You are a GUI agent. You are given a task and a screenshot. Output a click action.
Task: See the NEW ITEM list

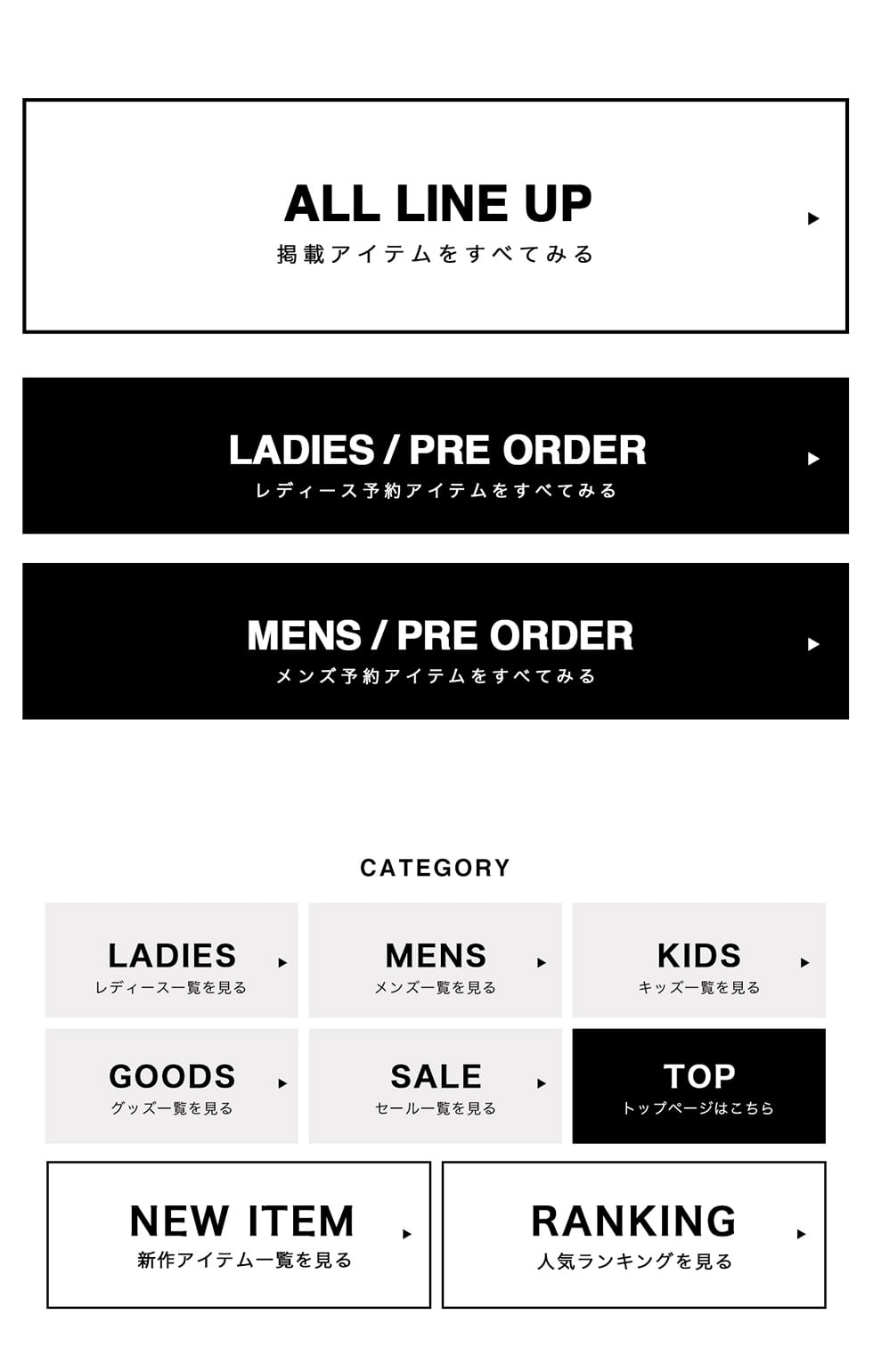click(x=239, y=1235)
